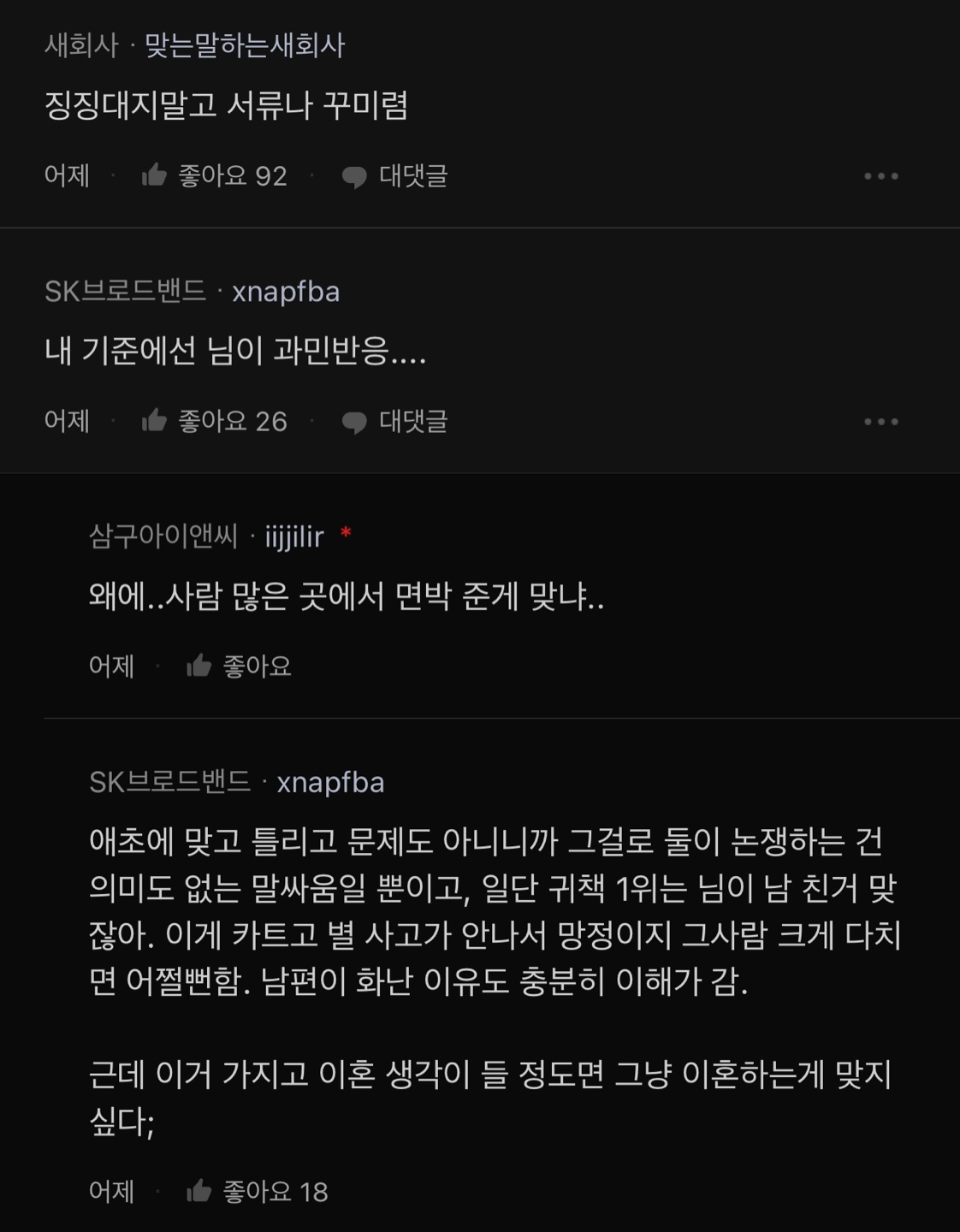Like the comment by 맞는말하는새회사
The width and height of the screenshot is (960, 1232).
pyautogui.click(x=155, y=176)
